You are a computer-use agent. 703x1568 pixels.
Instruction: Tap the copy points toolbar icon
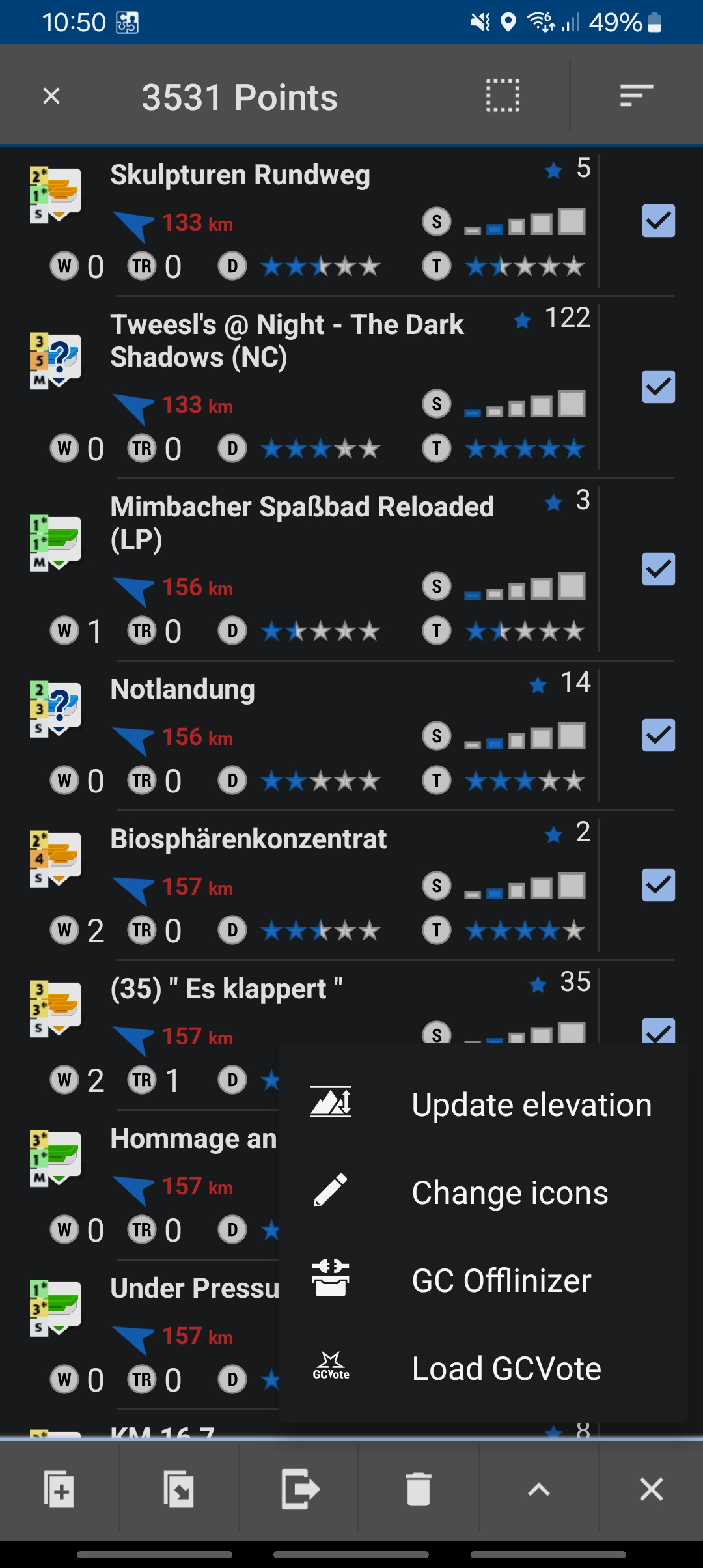[x=59, y=1489]
